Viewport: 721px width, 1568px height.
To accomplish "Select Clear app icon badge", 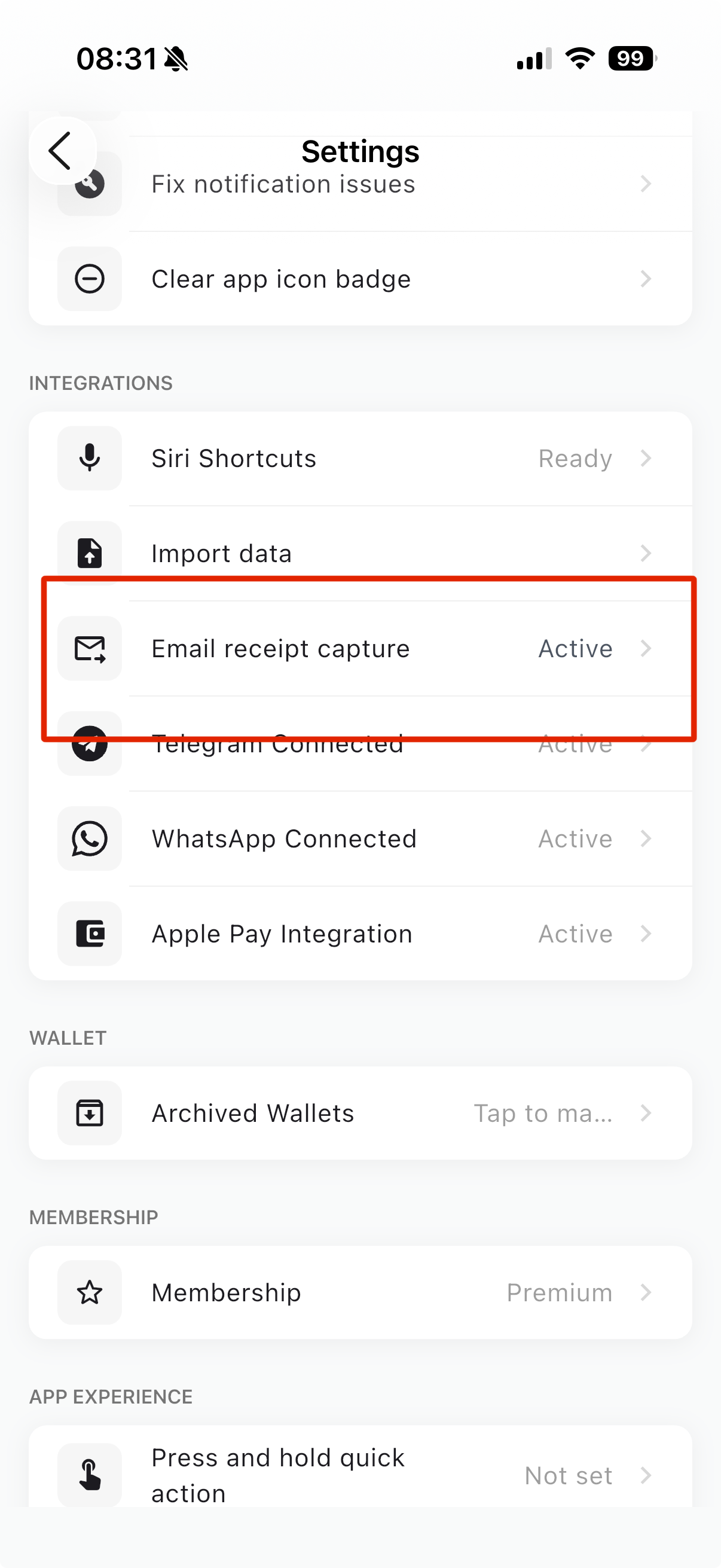I will (360, 279).
